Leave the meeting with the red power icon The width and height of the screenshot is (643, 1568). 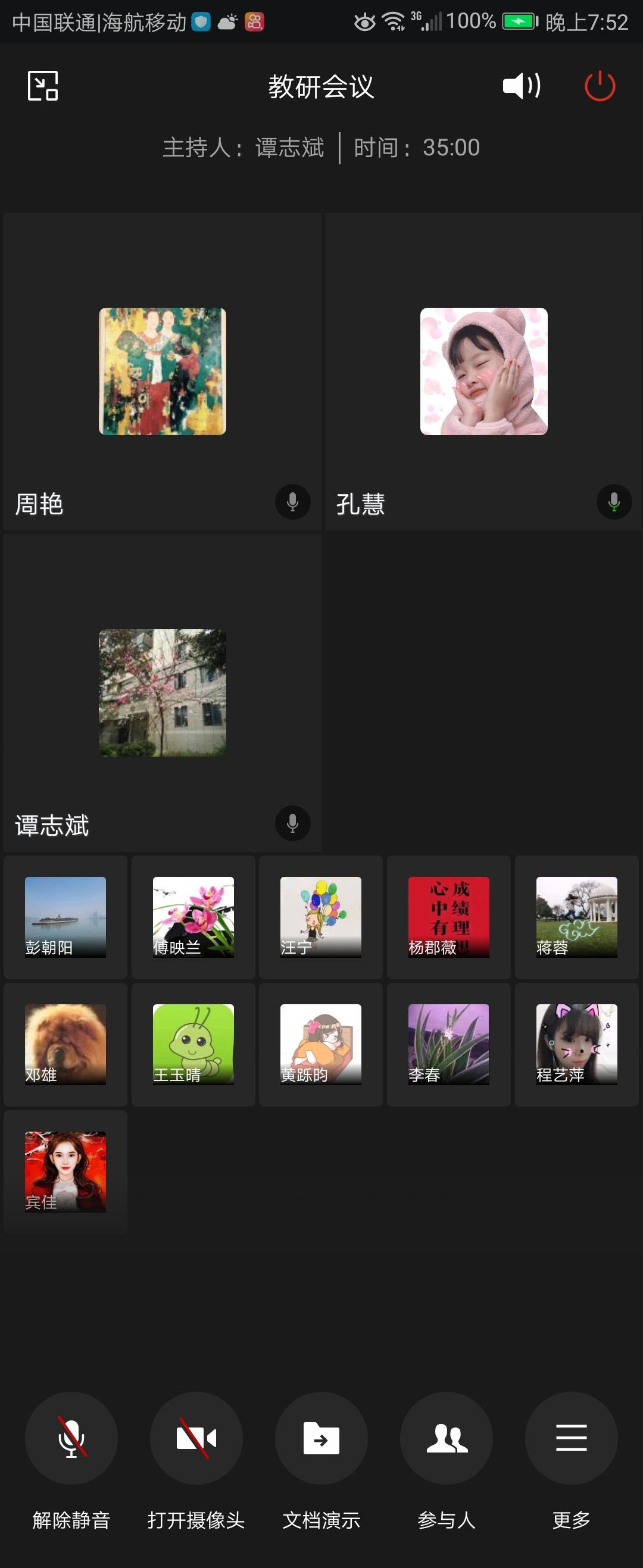[600, 86]
